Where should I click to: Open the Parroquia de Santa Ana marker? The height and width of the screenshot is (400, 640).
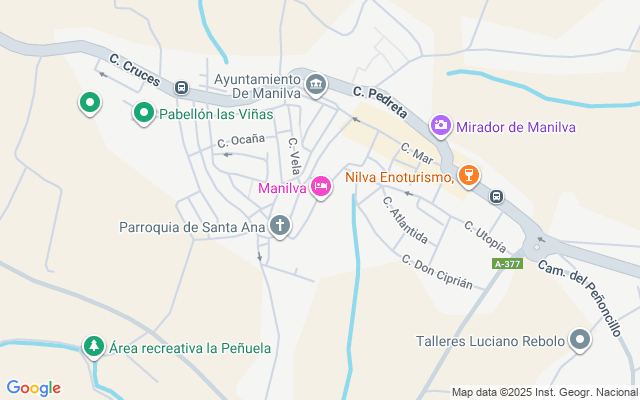(x=280, y=226)
